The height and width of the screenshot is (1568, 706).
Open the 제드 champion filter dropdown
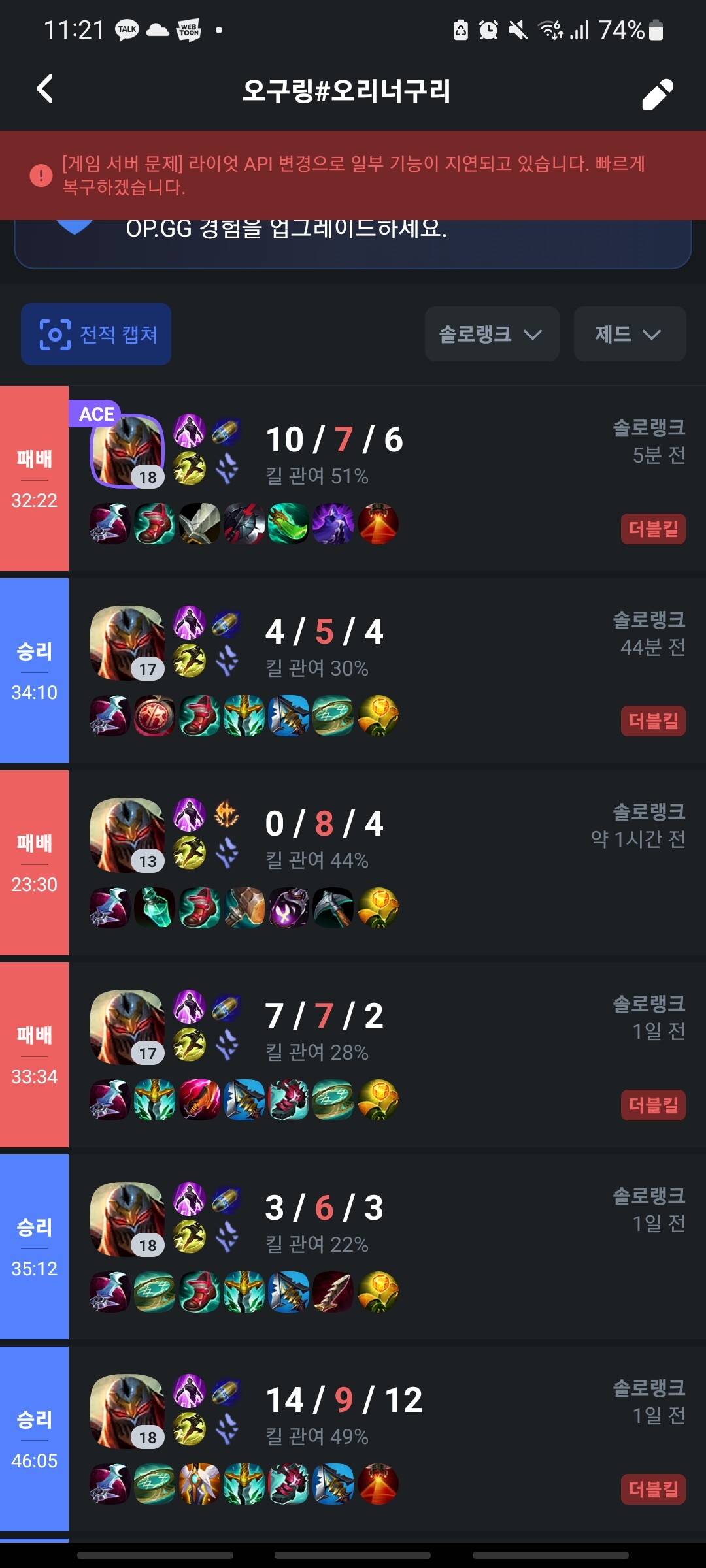tap(629, 335)
